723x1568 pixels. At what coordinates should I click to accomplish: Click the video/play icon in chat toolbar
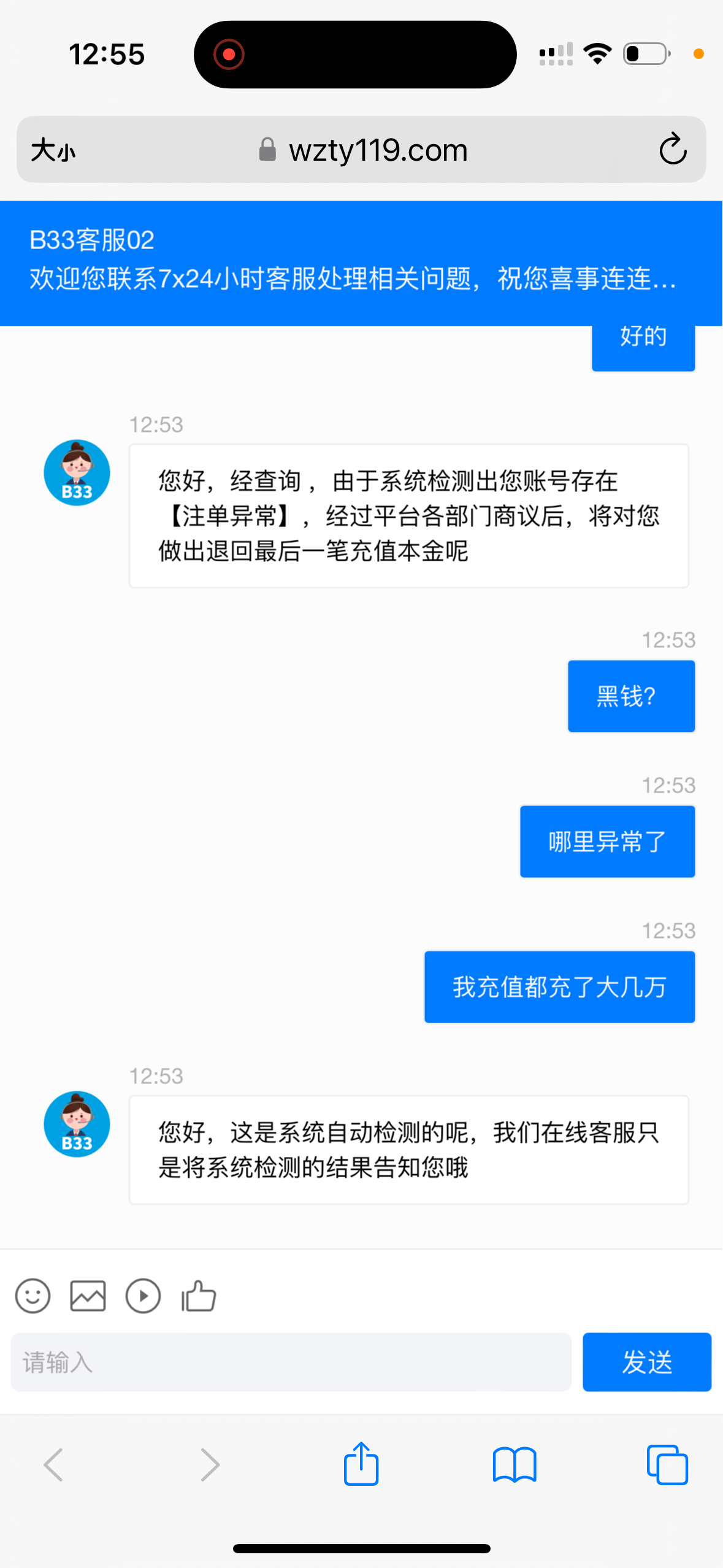coord(143,1296)
